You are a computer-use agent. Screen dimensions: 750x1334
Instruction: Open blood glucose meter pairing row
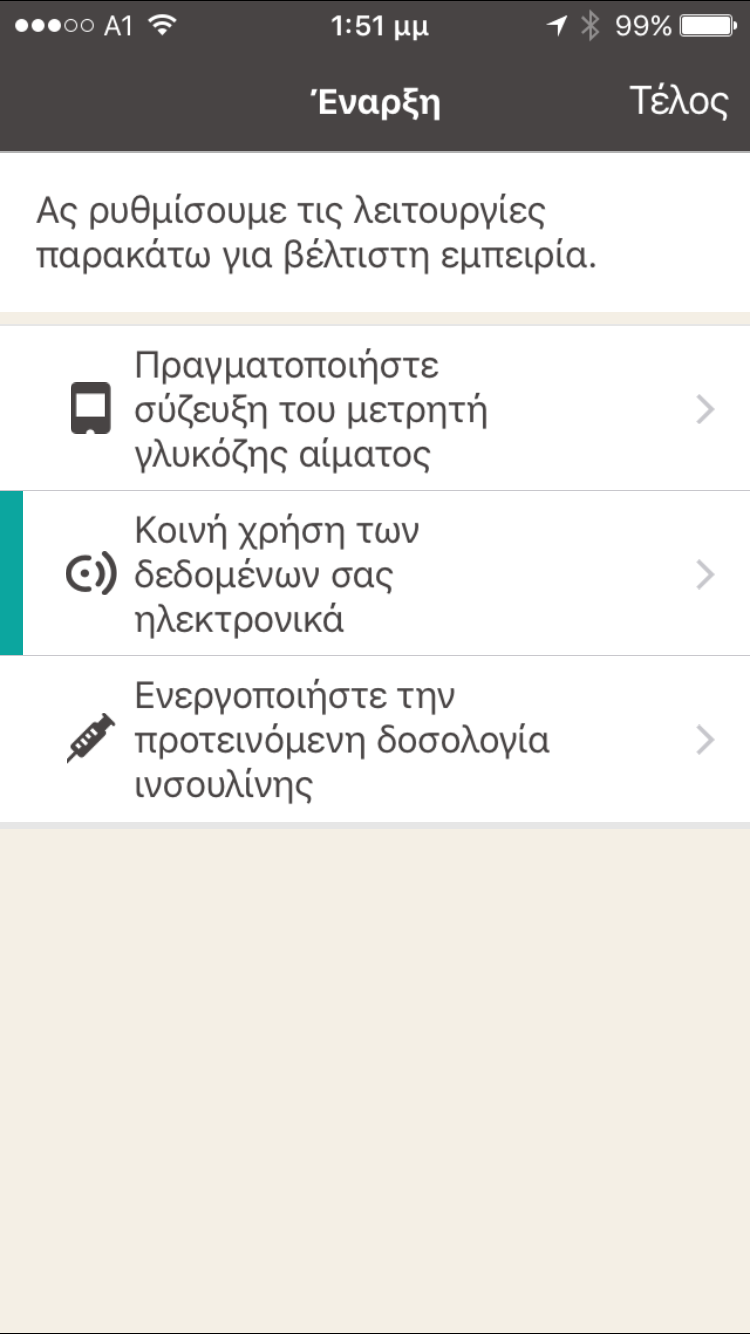(x=375, y=408)
